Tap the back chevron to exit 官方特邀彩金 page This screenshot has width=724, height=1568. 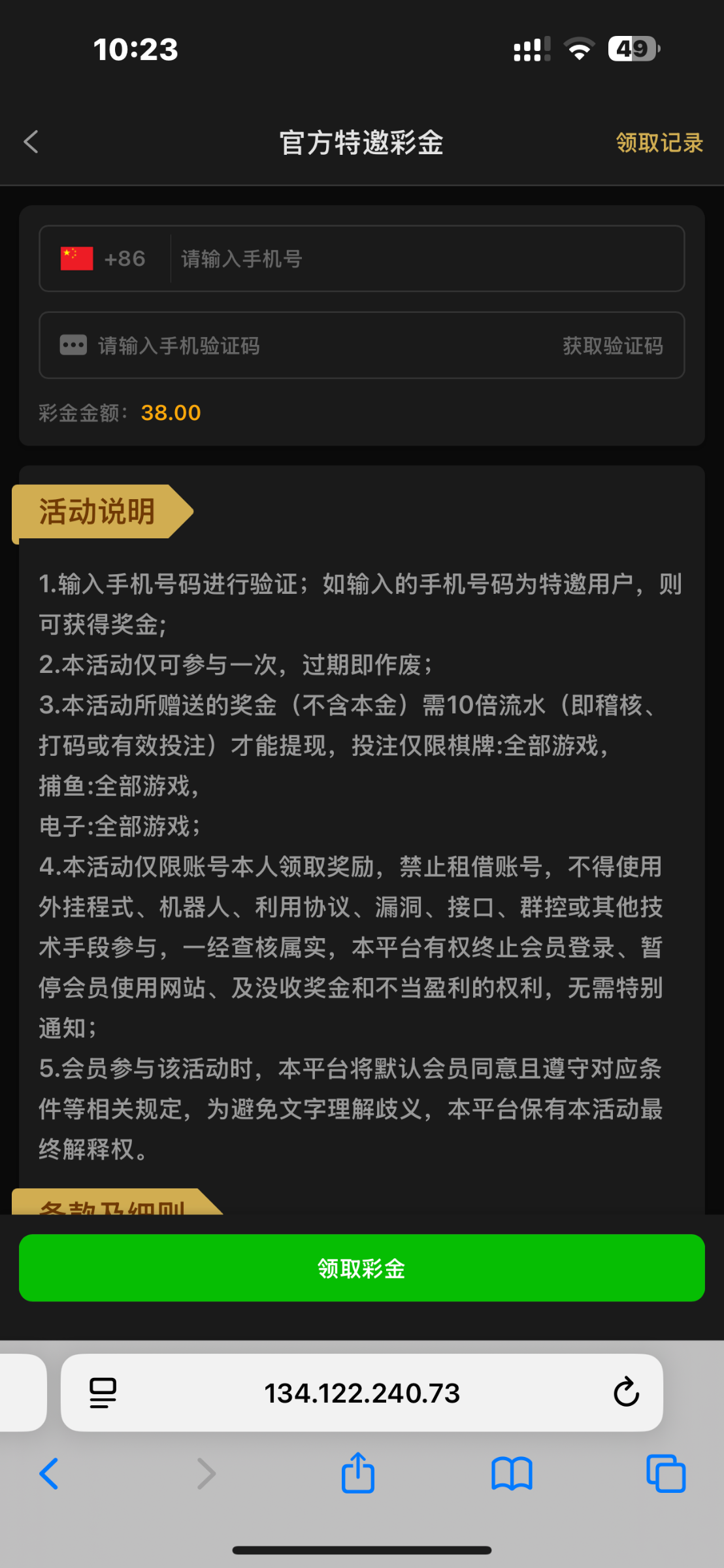pos(31,142)
